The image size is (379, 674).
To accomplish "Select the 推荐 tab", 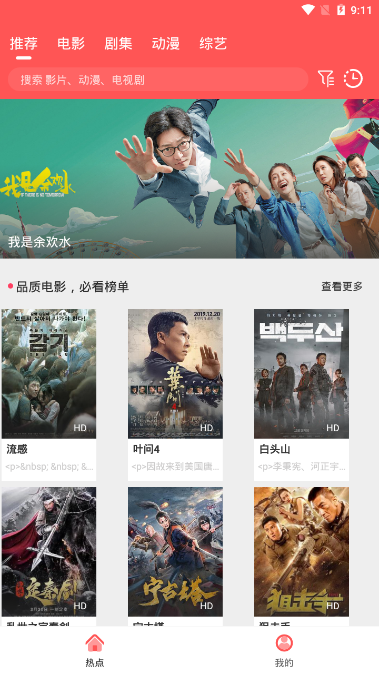I will pyautogui.click(x=24, y=43).
